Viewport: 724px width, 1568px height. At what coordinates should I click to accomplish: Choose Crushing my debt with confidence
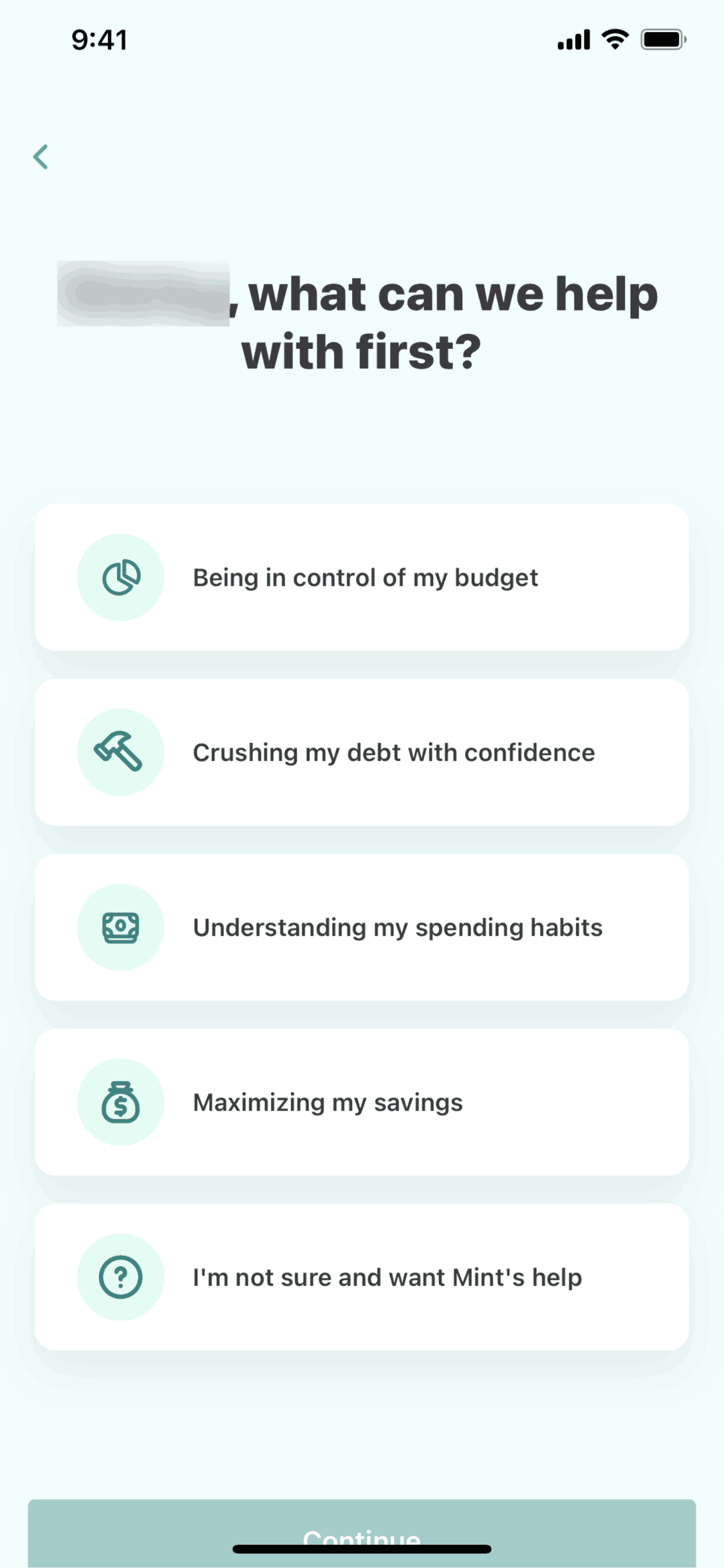click(x=362, y=752)
